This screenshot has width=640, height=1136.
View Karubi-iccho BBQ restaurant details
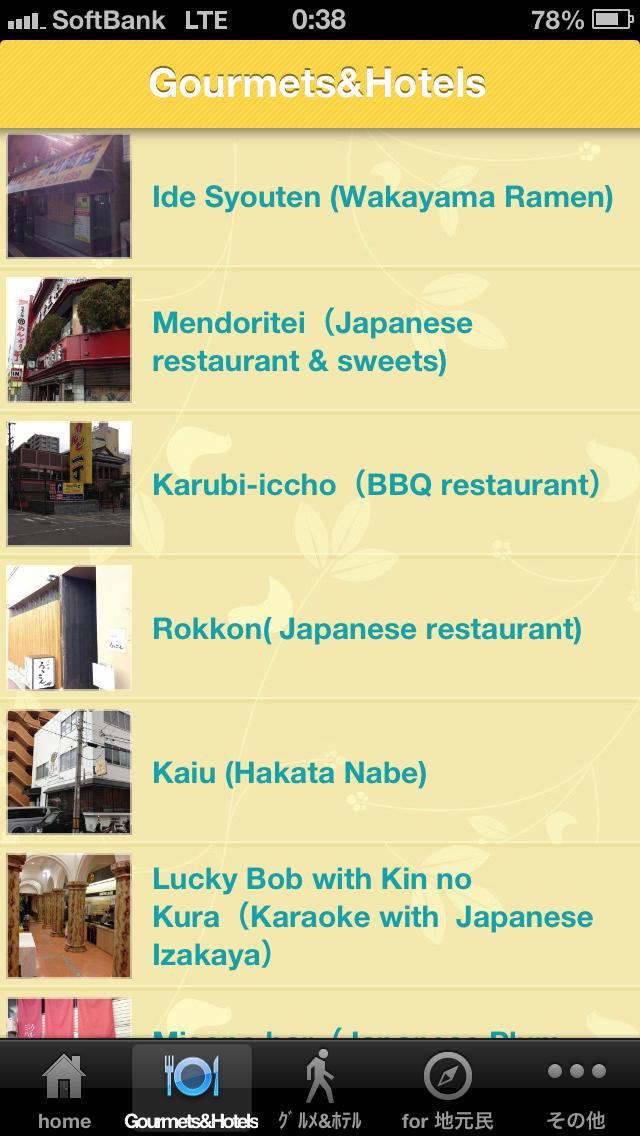[376, 485]
